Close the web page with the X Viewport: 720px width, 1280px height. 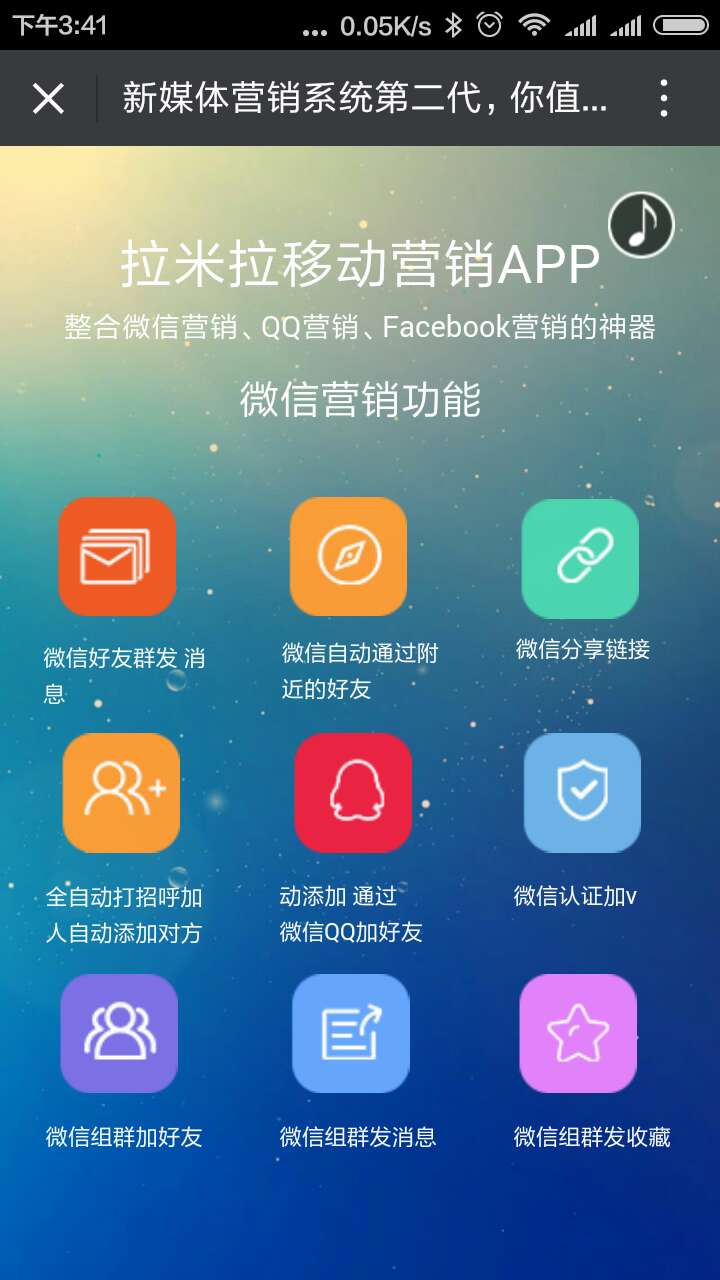(48, 98)
